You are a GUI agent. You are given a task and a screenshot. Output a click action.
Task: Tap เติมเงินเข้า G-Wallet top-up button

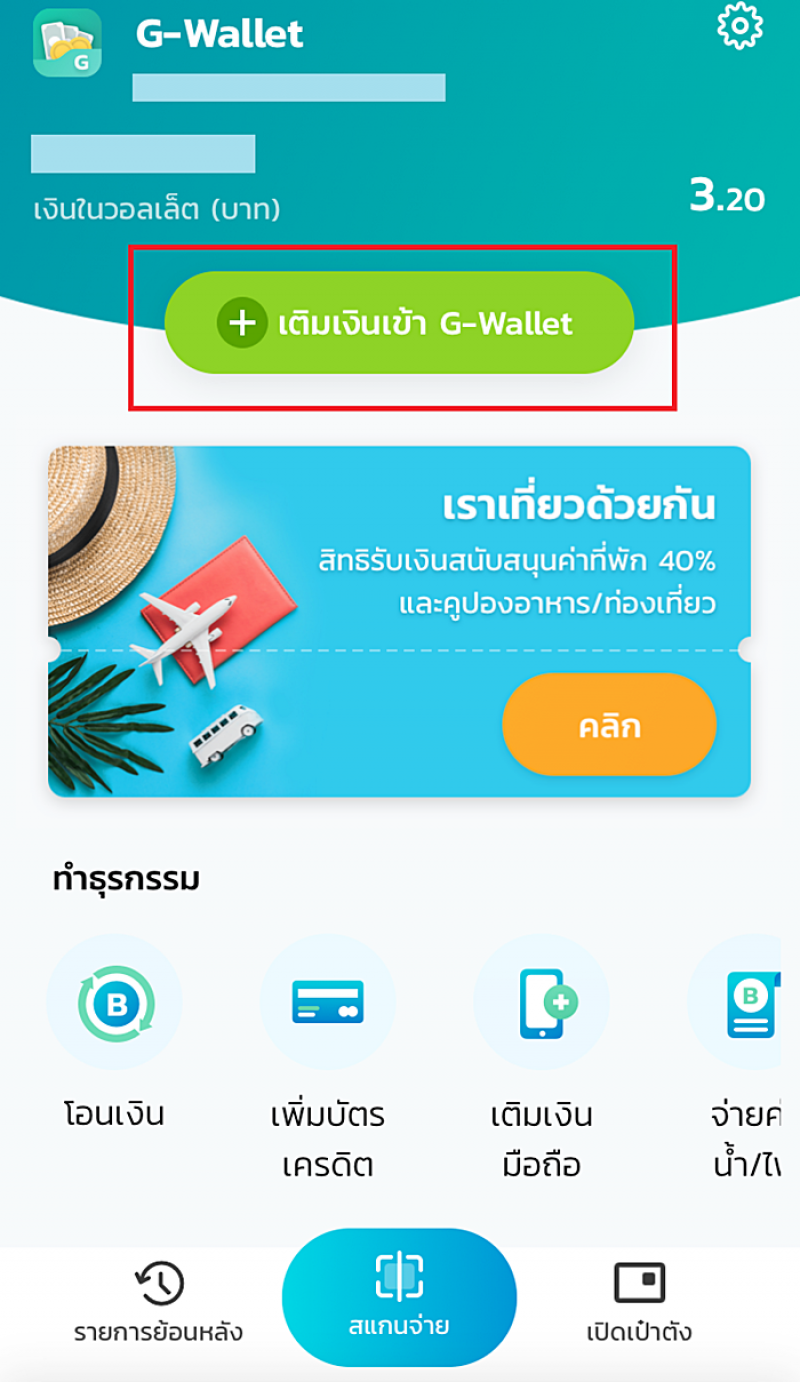pos(399,323)
